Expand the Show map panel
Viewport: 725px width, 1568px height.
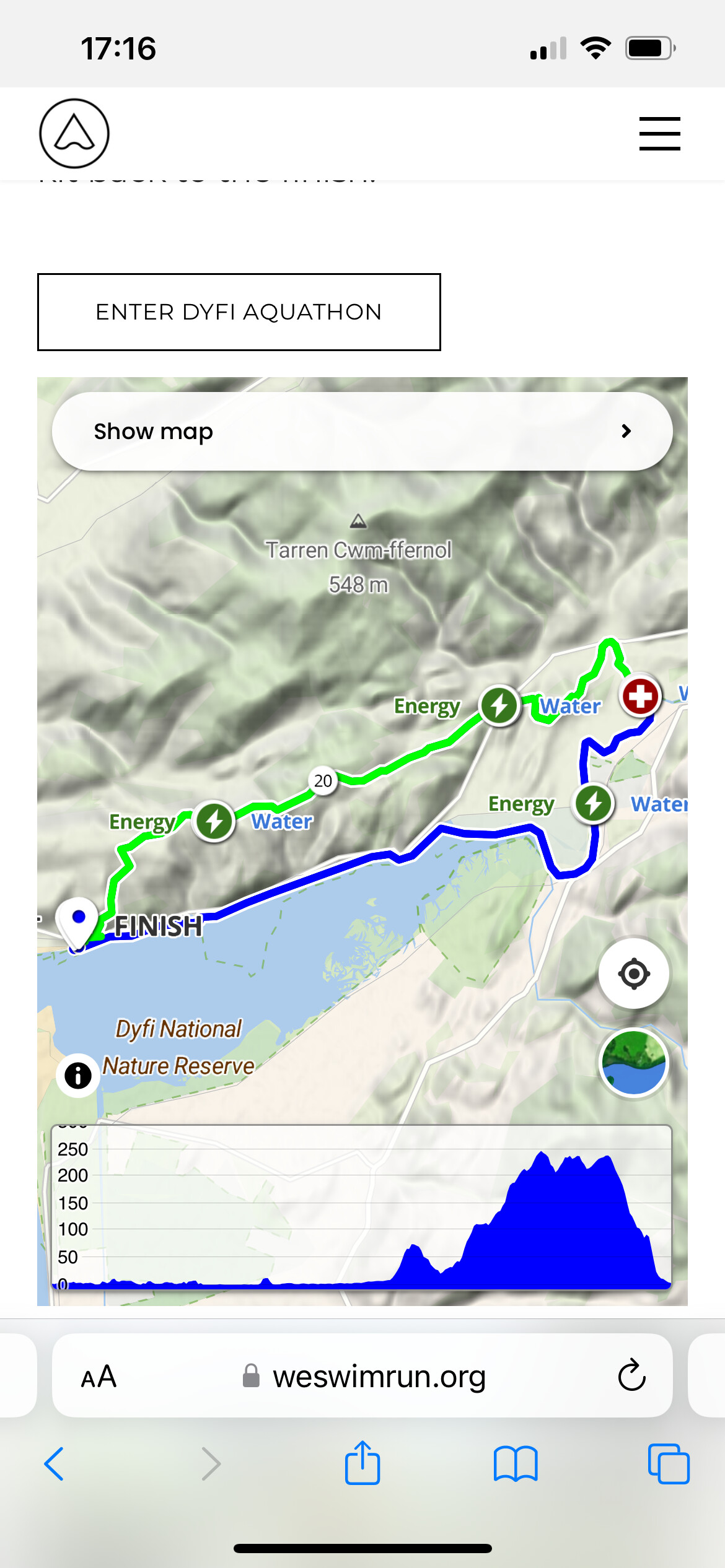pyautogui.click(x=362, y=431)
